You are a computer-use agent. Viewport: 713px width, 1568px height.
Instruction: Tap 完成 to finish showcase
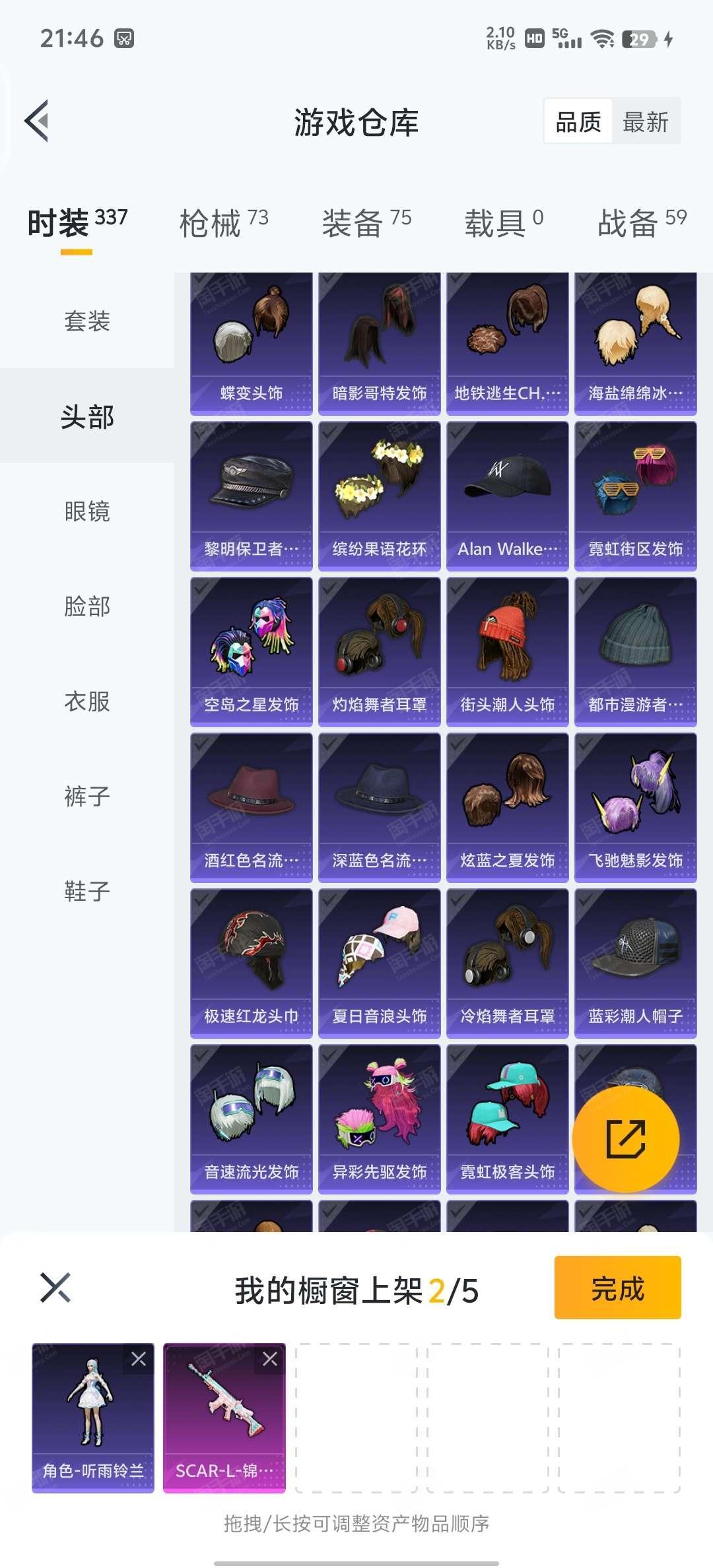click(617, 1288)
